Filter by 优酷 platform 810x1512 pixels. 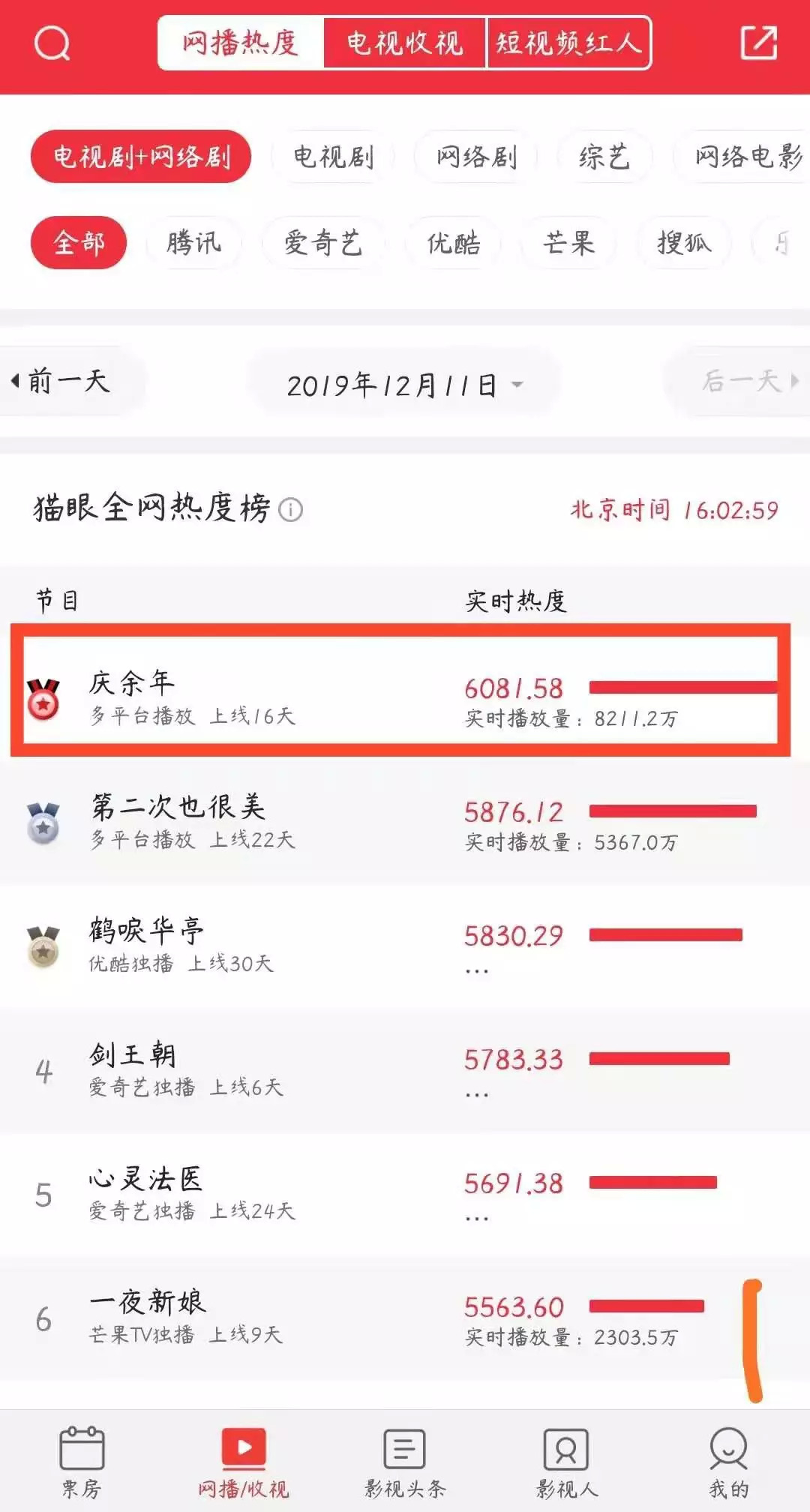pyautogui.click(x=453, y=243)
